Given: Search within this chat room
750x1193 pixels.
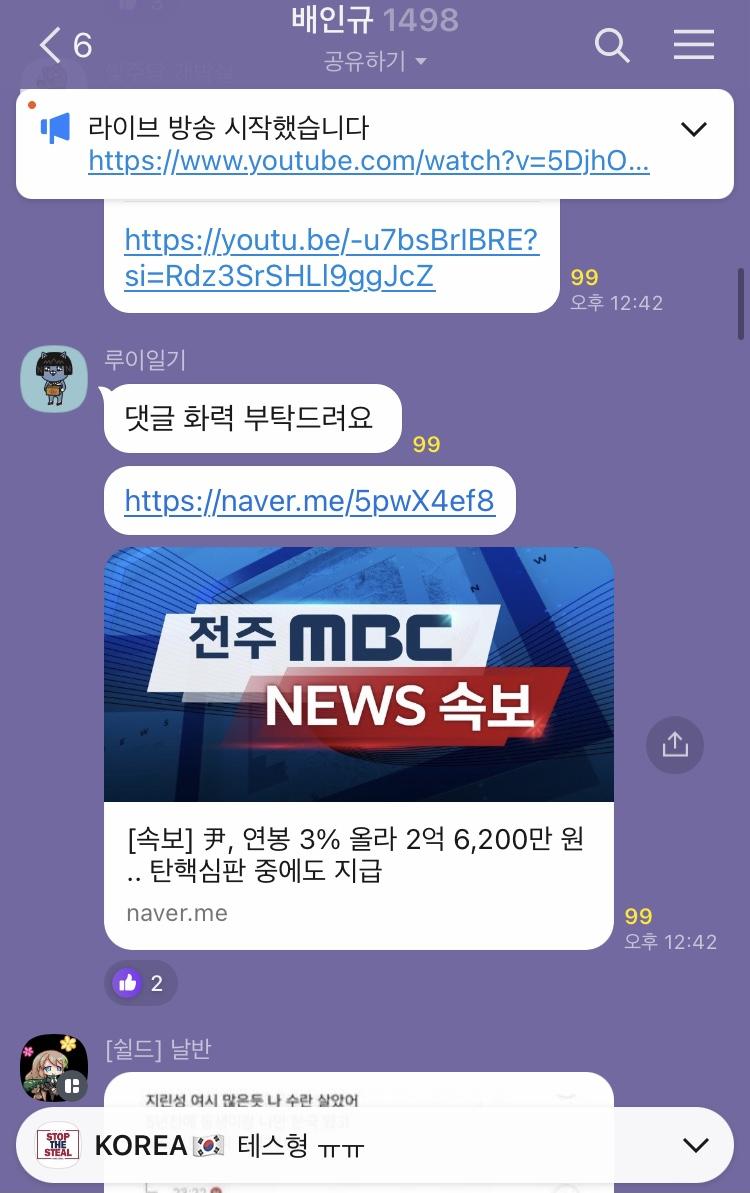Looking at the screenshot, I should pos(611,45).
